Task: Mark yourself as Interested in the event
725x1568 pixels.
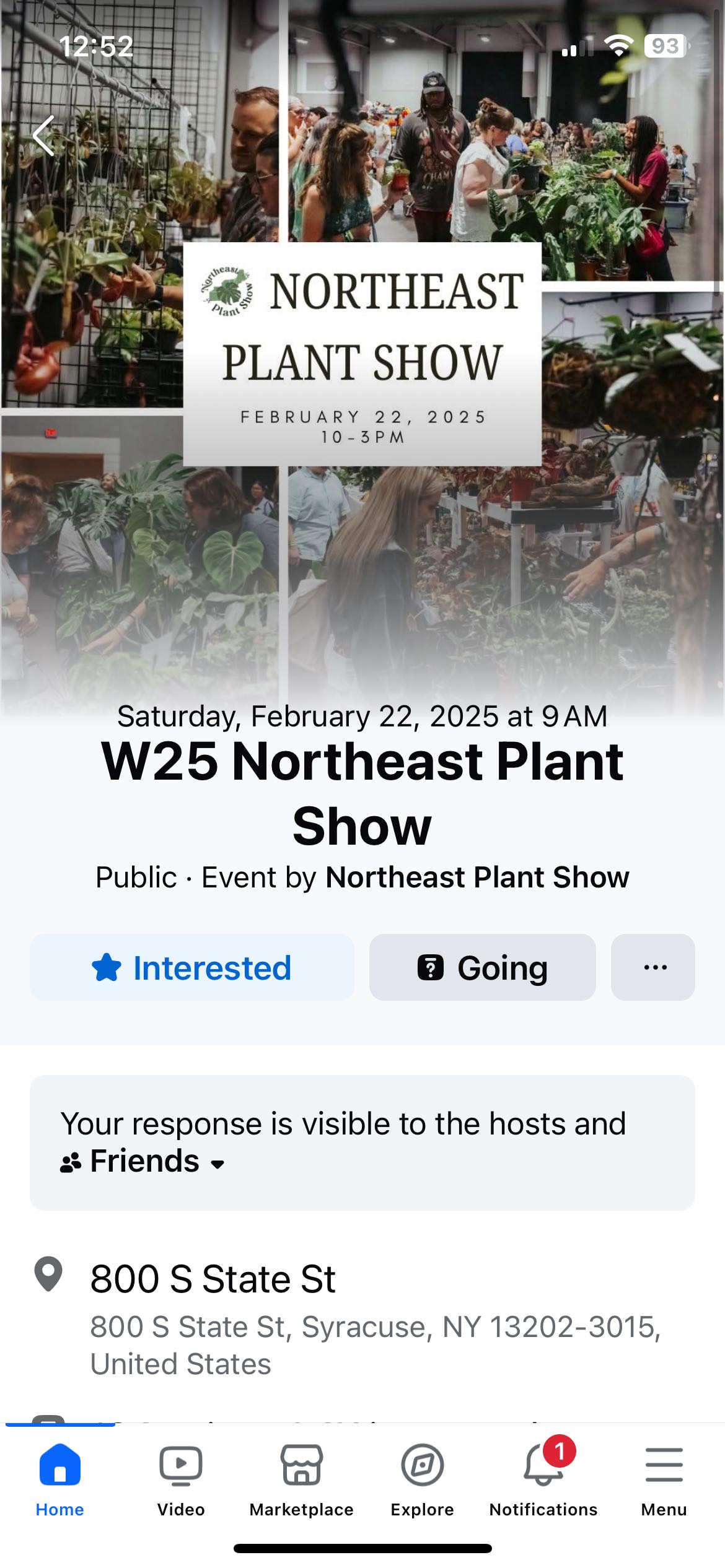Action: pyautogui.click(x=192, y=967)
